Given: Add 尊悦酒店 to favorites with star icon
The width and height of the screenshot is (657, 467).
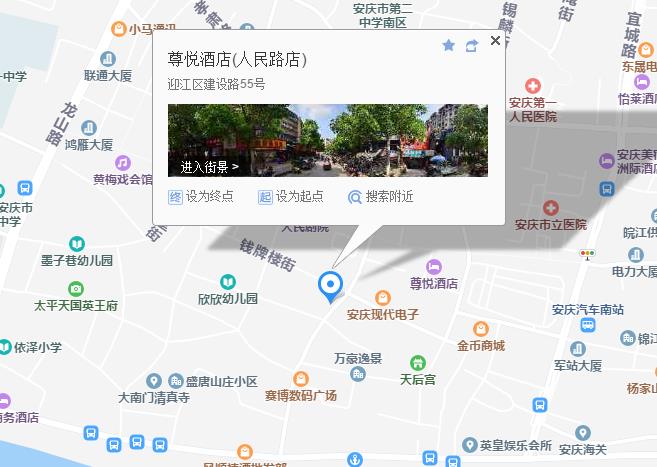Looking at the screenshot, I should click(x=448, y=45).
